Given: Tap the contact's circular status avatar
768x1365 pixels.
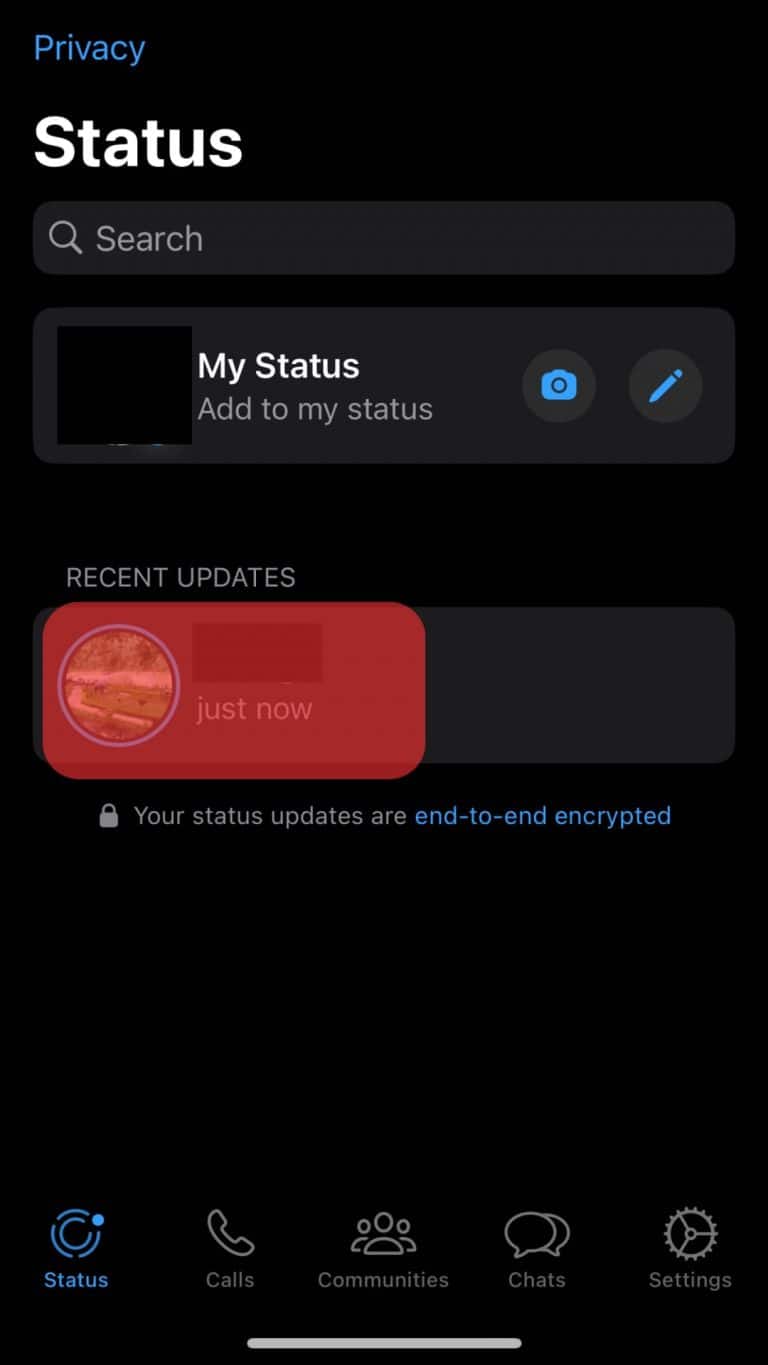Looking at the screenshot, I should 117,686.
